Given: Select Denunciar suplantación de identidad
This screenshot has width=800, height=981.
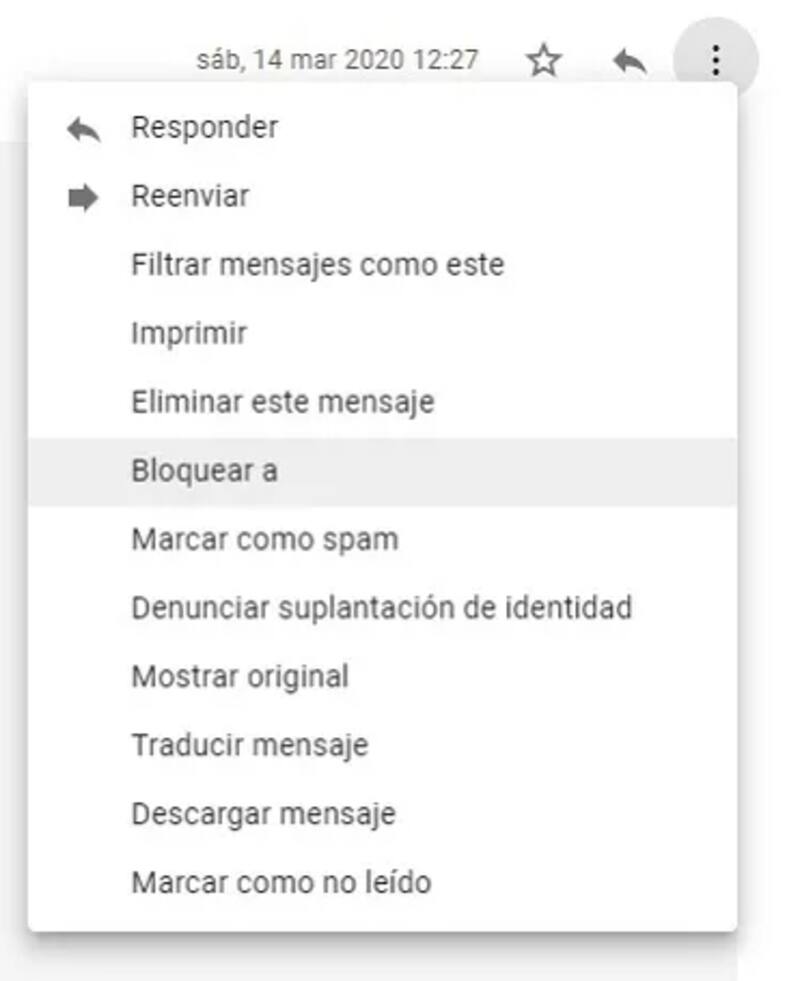Looking at the screenshot, I should (x=381, y=608).
